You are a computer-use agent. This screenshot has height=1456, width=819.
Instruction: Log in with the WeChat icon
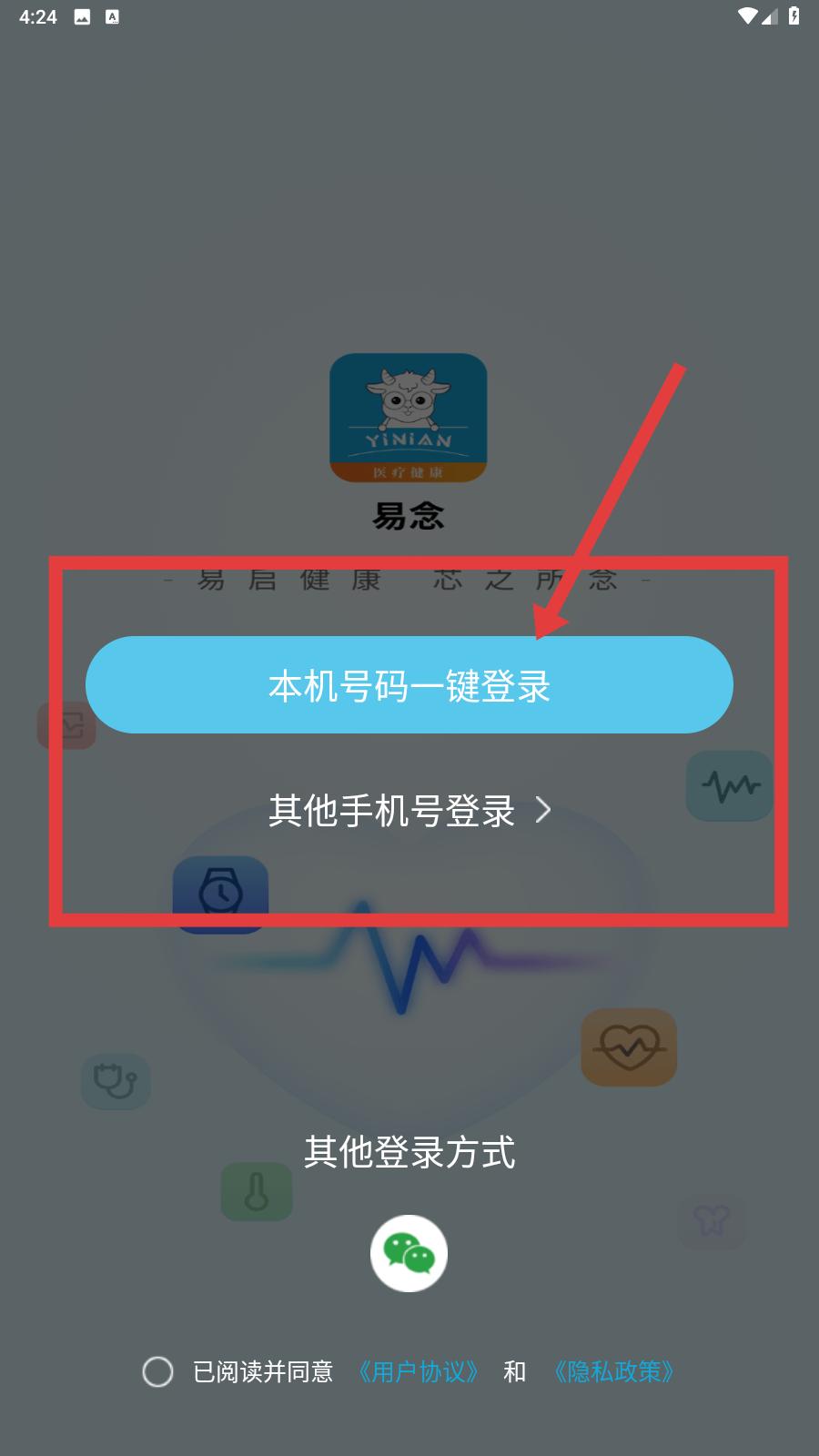[x=409, y=1253]
